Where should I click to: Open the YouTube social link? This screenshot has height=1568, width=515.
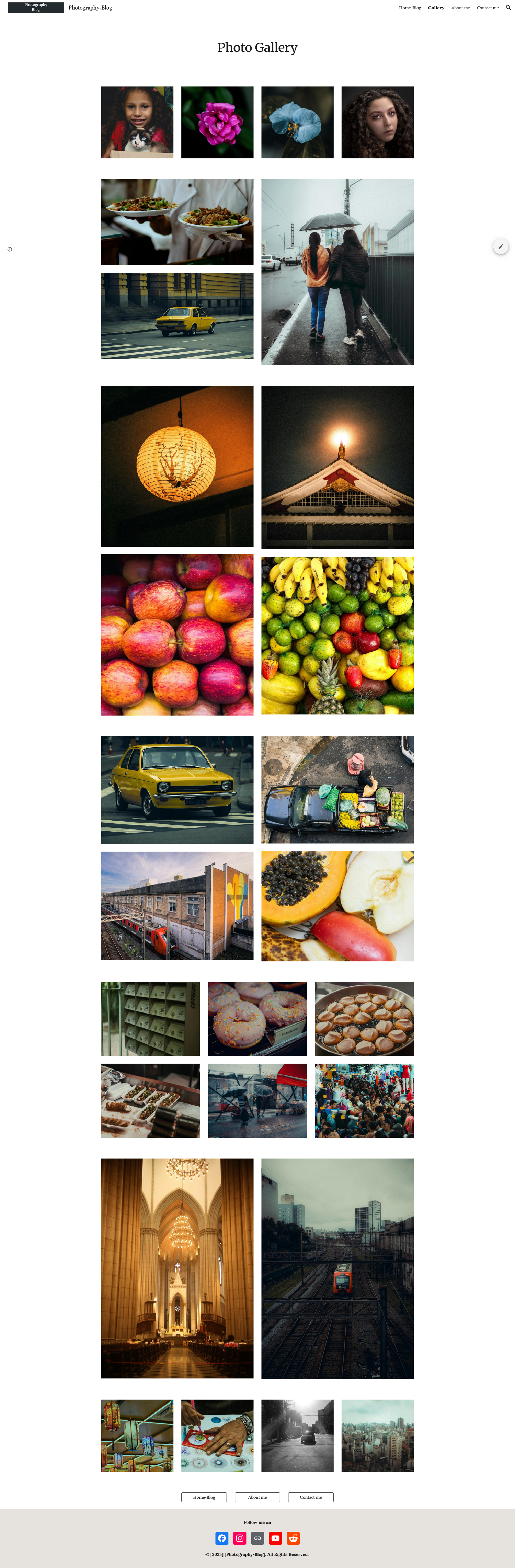tap(275, 1537)
